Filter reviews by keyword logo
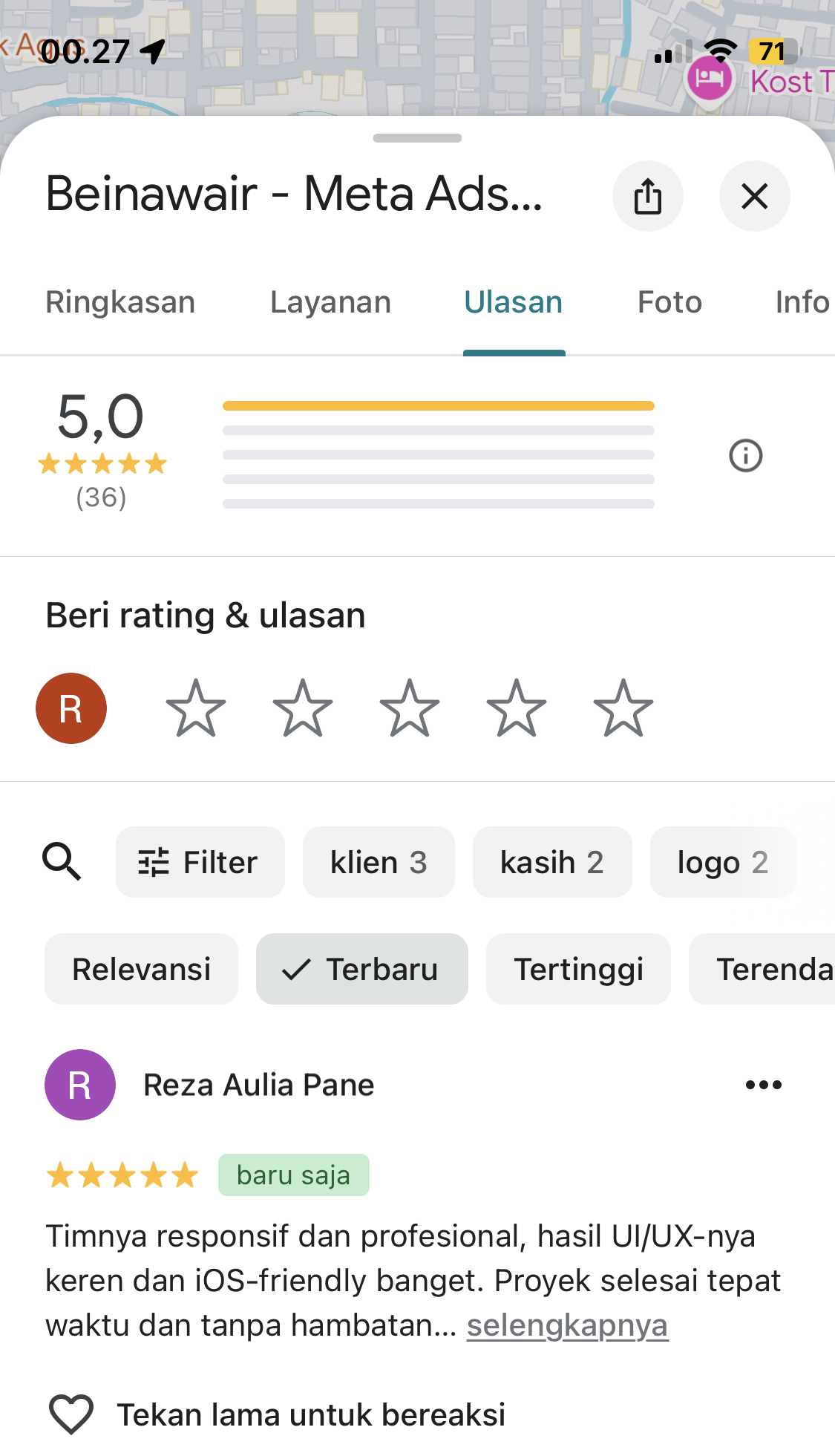The image size is (835, 1456). (723, 862)
